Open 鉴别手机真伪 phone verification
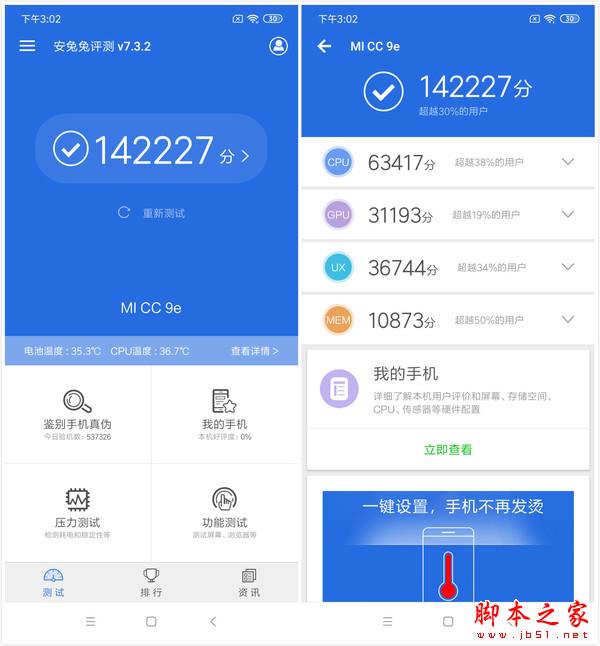Screen dimensions: 600x646 point(77,415)
